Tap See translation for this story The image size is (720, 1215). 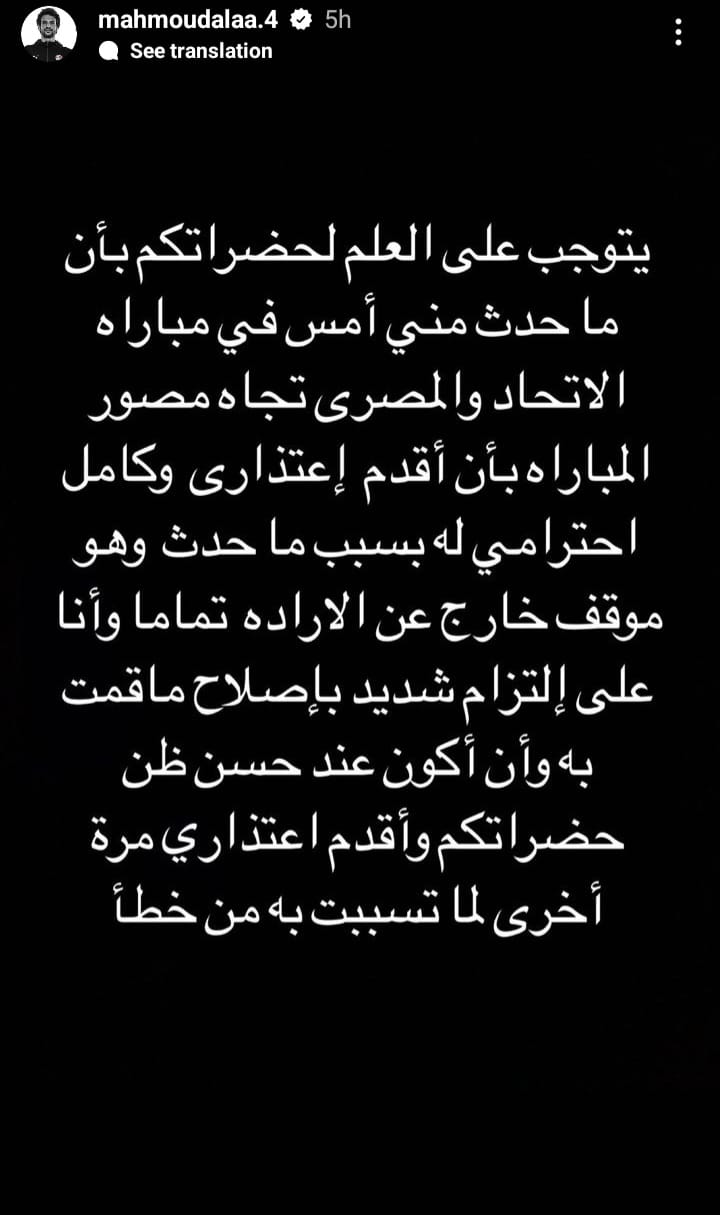pyautogui.click(x=200, y=51)
